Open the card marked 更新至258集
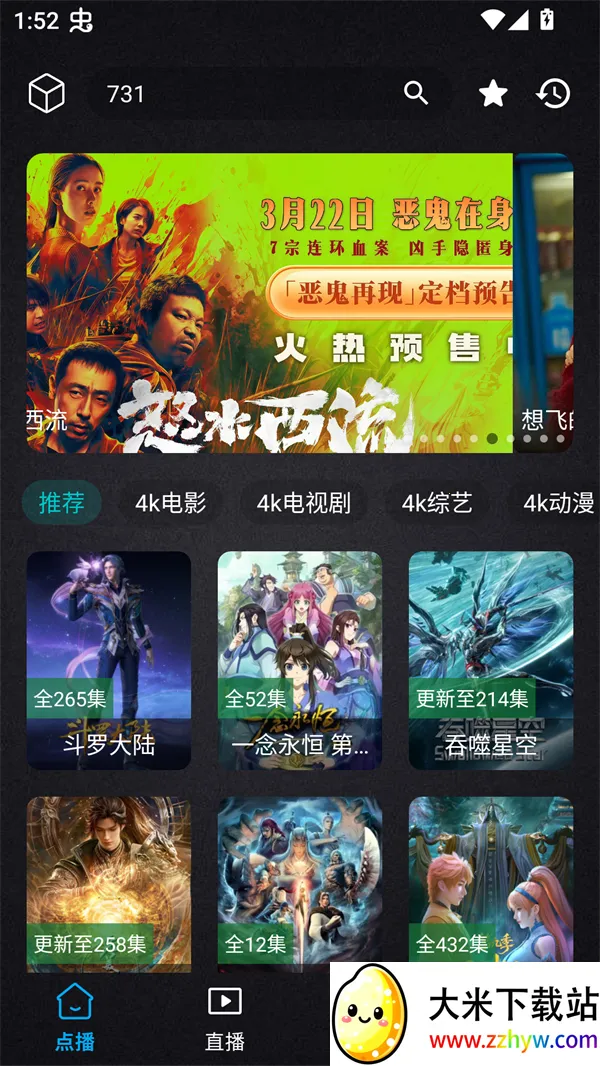600x1066 pixels. click(x=109, y=884)
